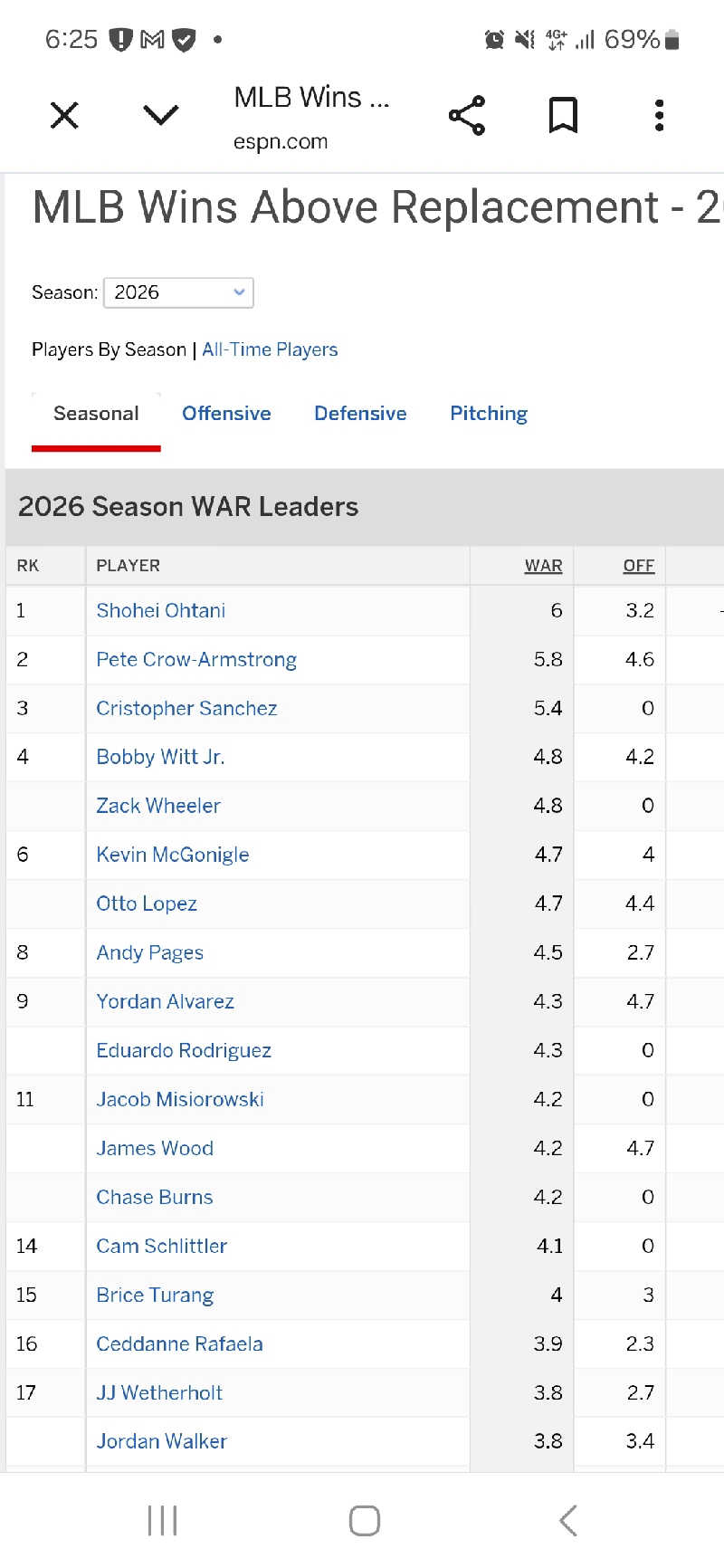Share this ESPN page
The height and width of the screenshot is (1568, 724).
pos(467,115)
